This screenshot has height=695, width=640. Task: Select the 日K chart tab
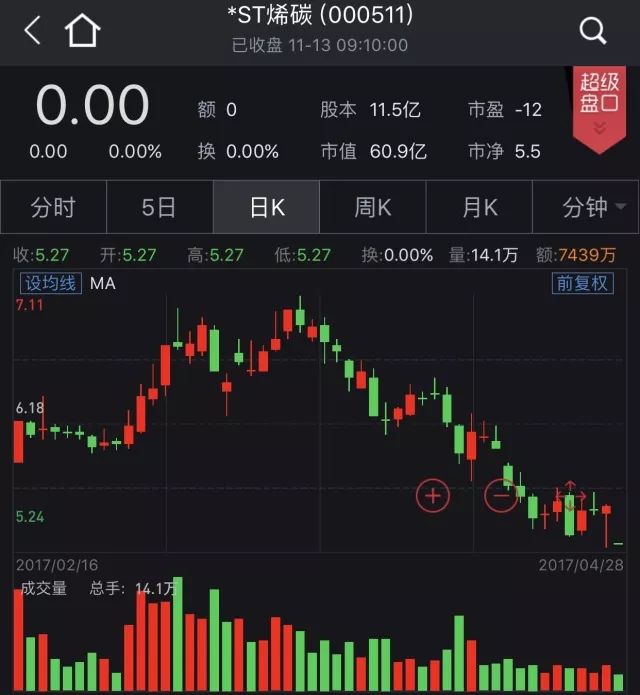(266, 207)
